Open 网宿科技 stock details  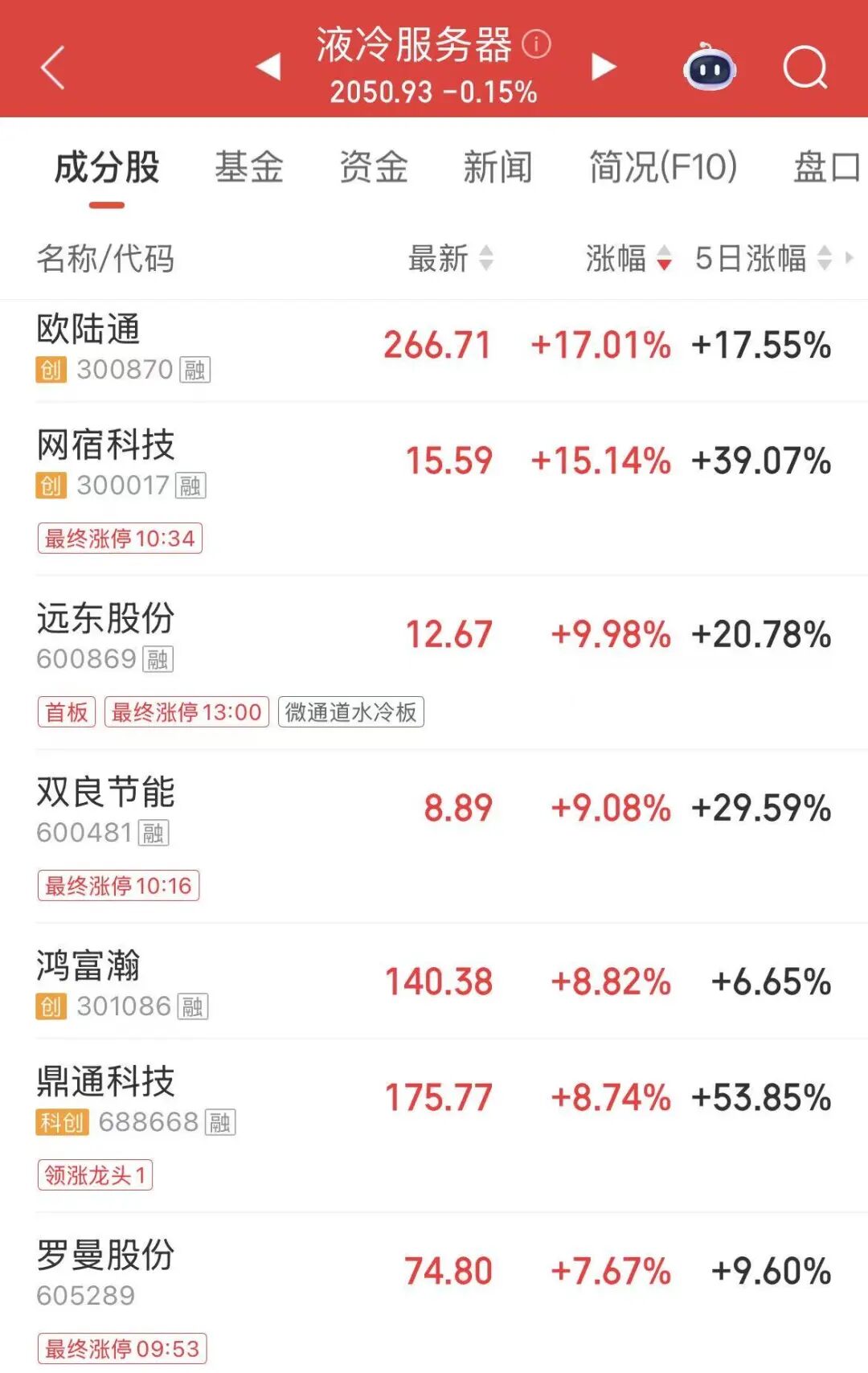point(105,445)
